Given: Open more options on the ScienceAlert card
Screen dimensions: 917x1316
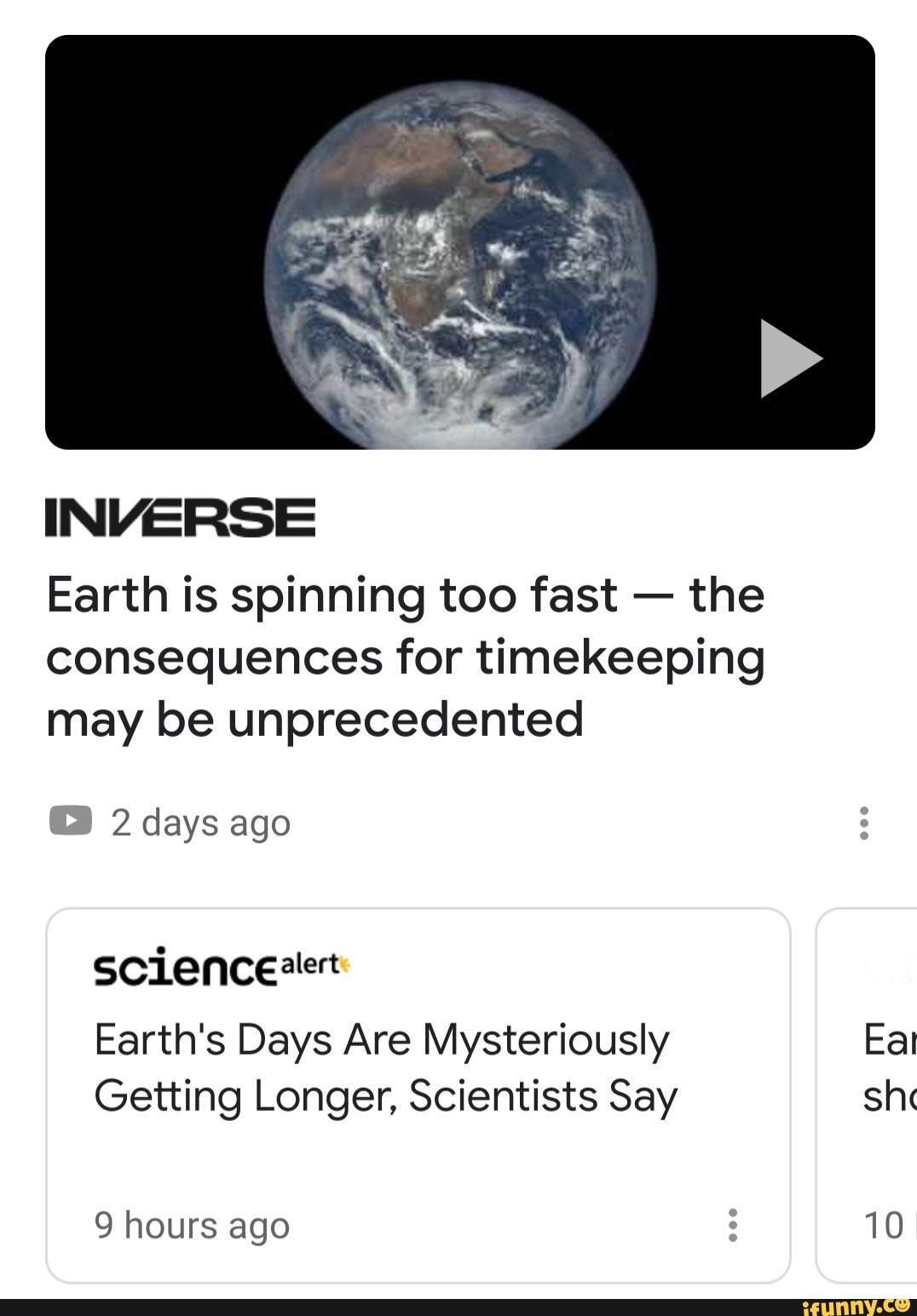Looking at the screenshot, I should (731, 1224).
